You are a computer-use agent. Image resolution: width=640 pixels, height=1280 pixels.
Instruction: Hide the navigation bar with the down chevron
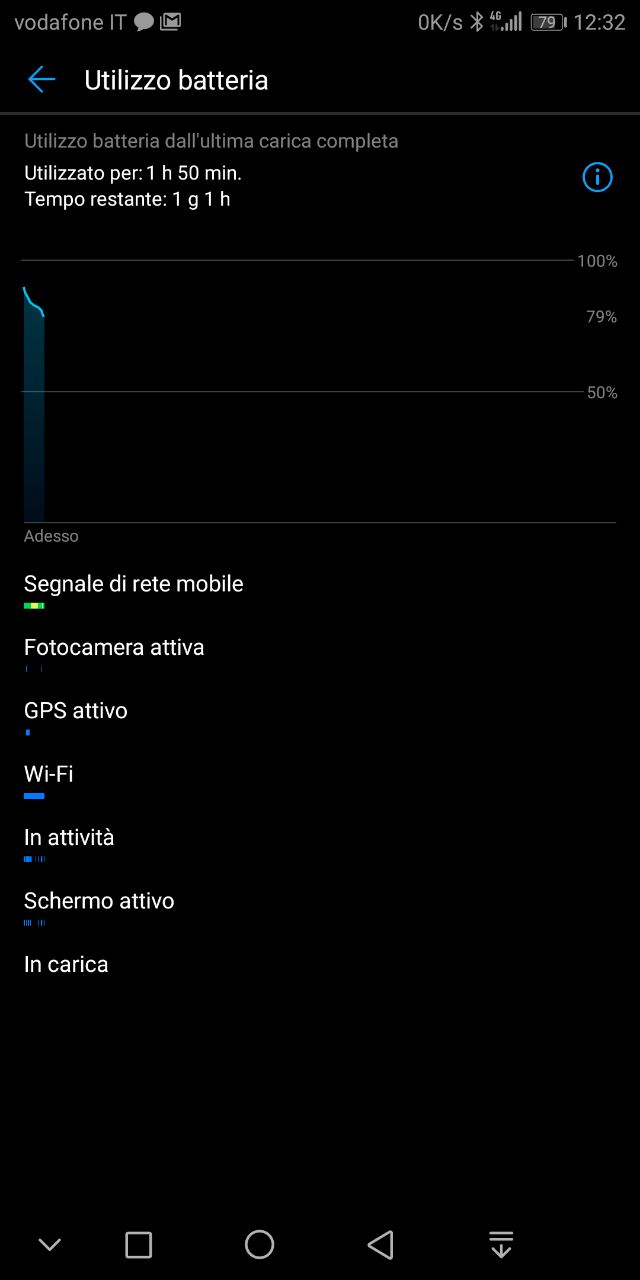[49, 1244]
